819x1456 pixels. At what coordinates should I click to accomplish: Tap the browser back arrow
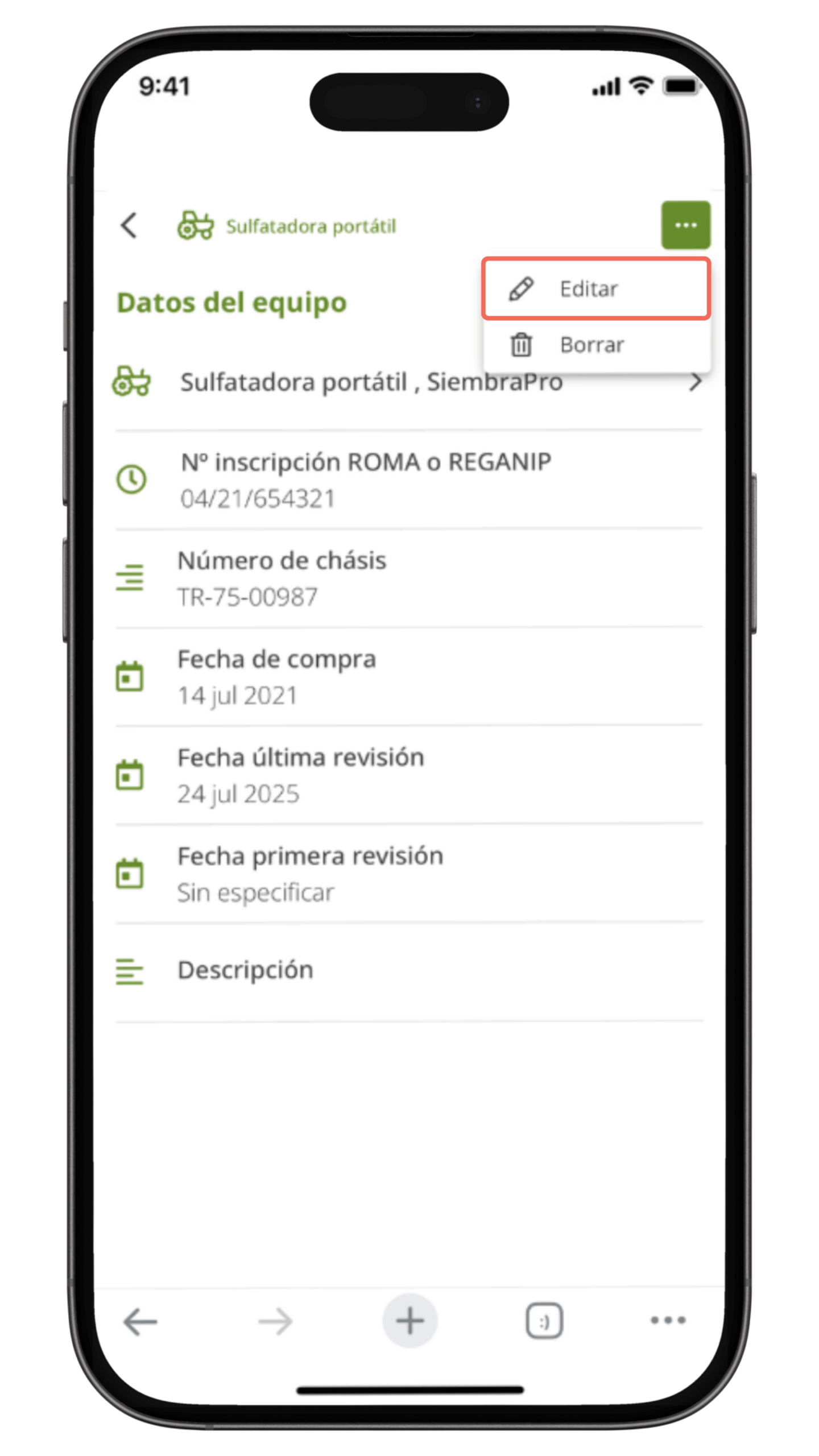[x=140, y=1321]
